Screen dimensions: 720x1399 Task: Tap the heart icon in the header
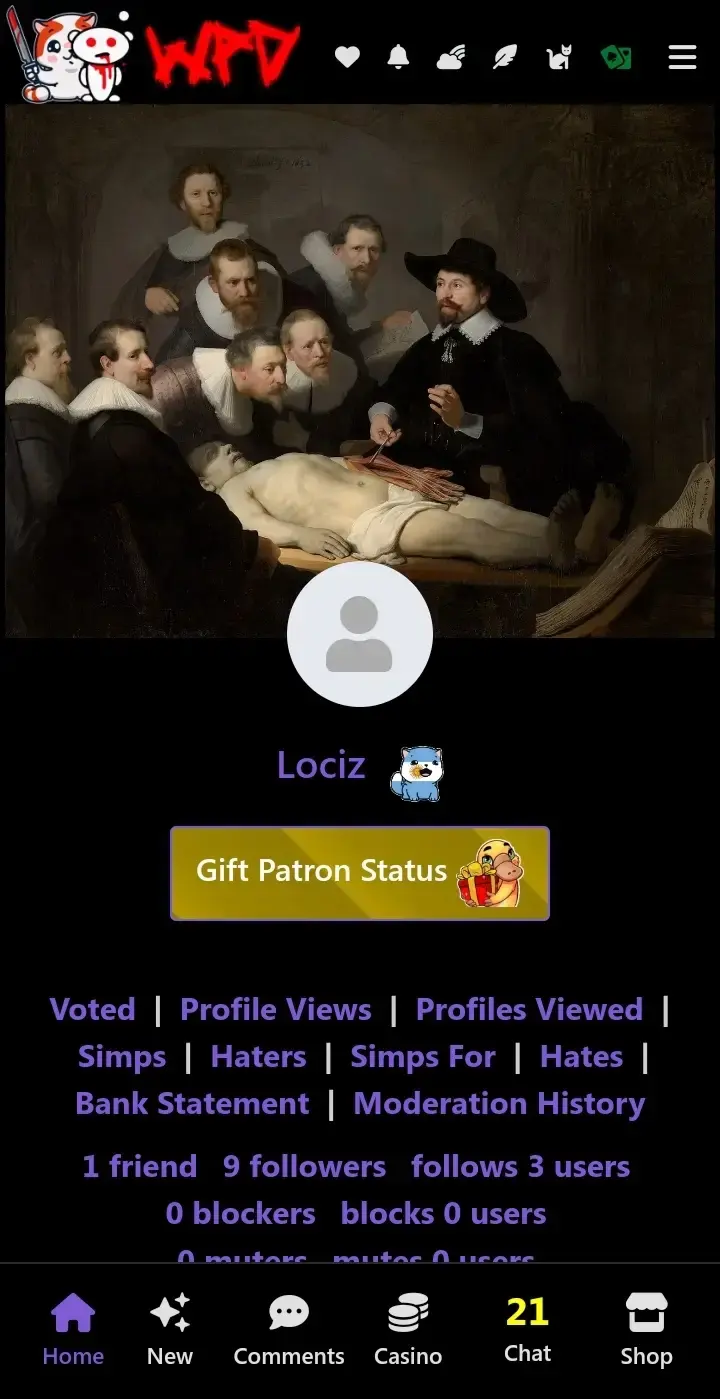tap(347, 58)
